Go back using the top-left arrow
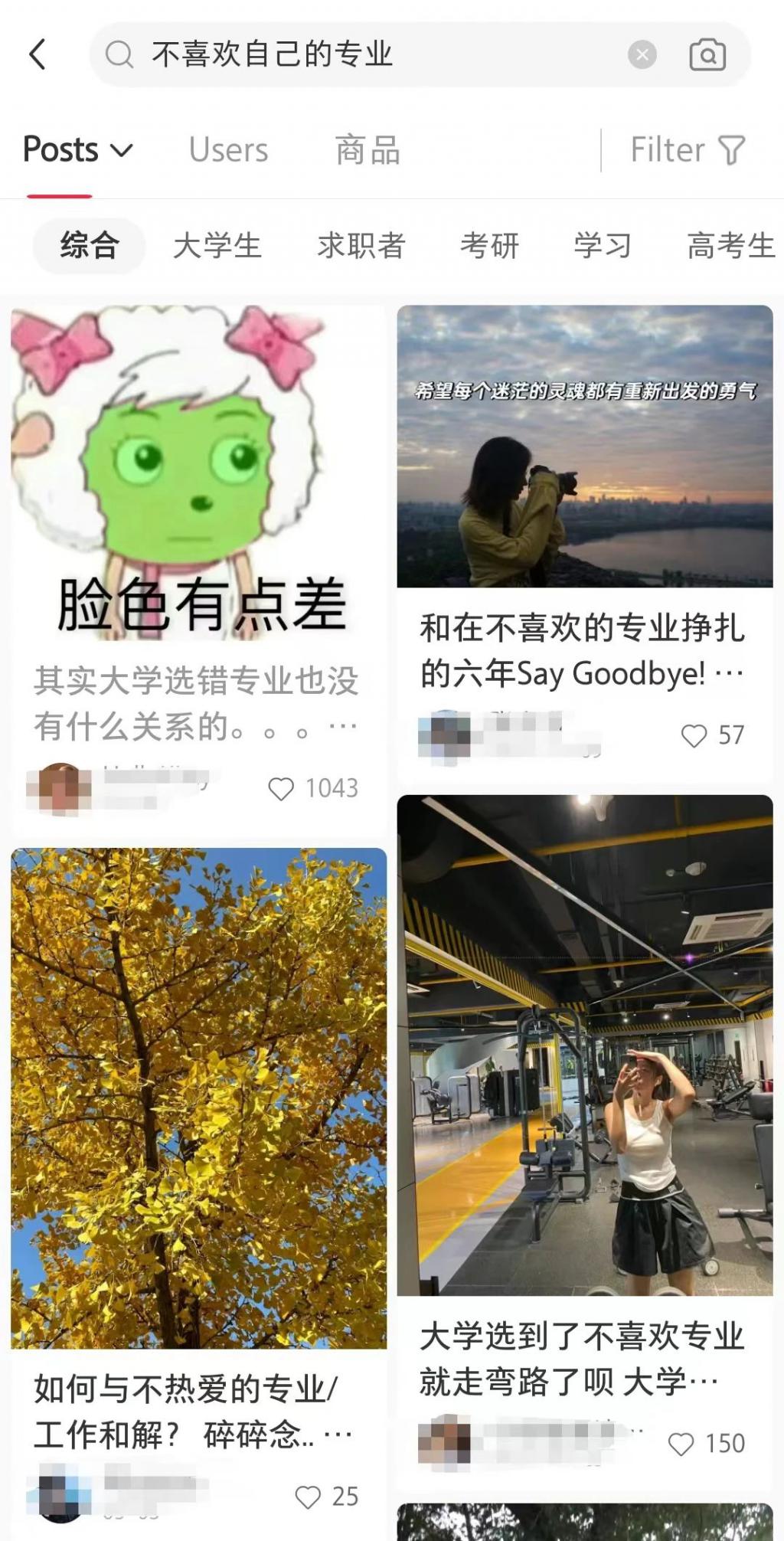Image resolution: width=784 pixels, height=1541 pixels. pos(38,54)
